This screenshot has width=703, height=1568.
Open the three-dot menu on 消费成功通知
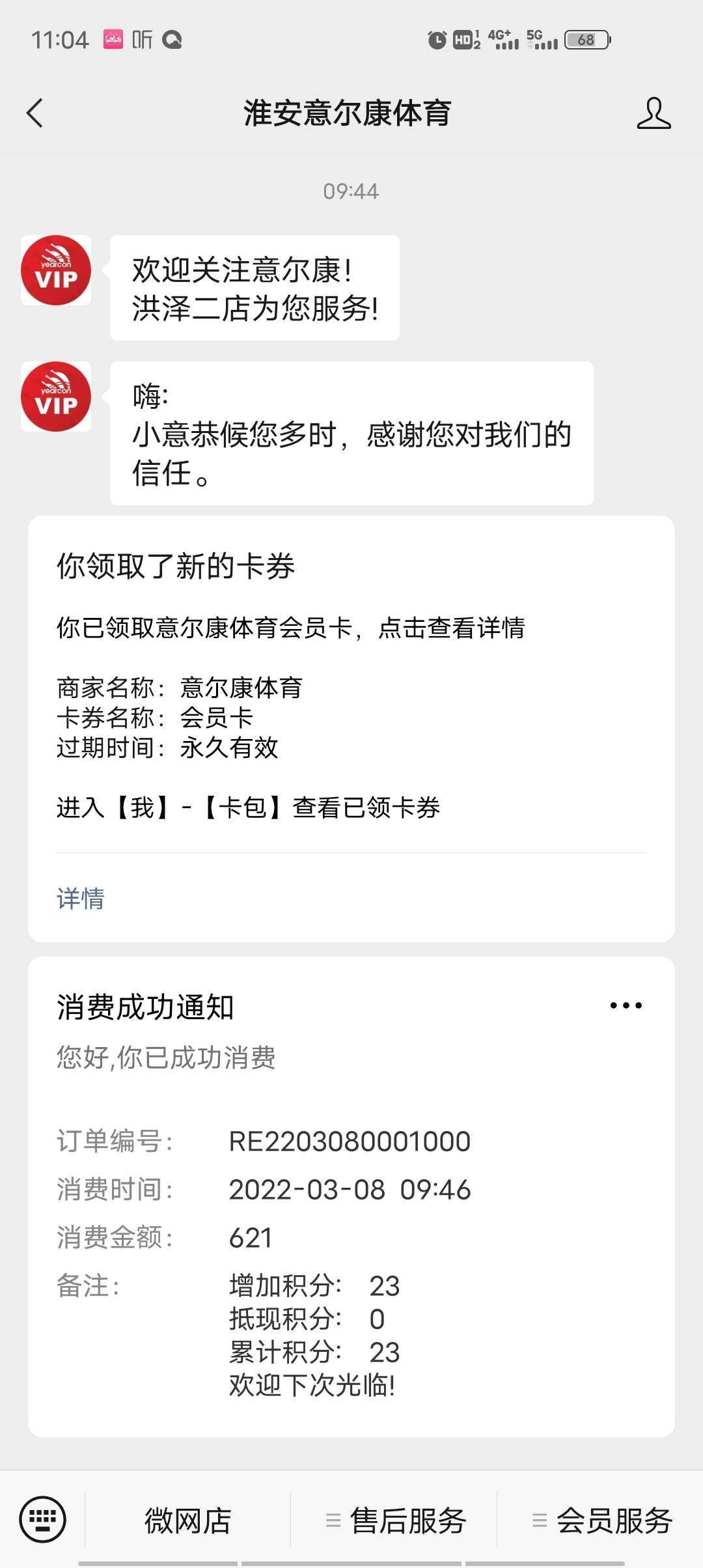[x=626, y=1005]
